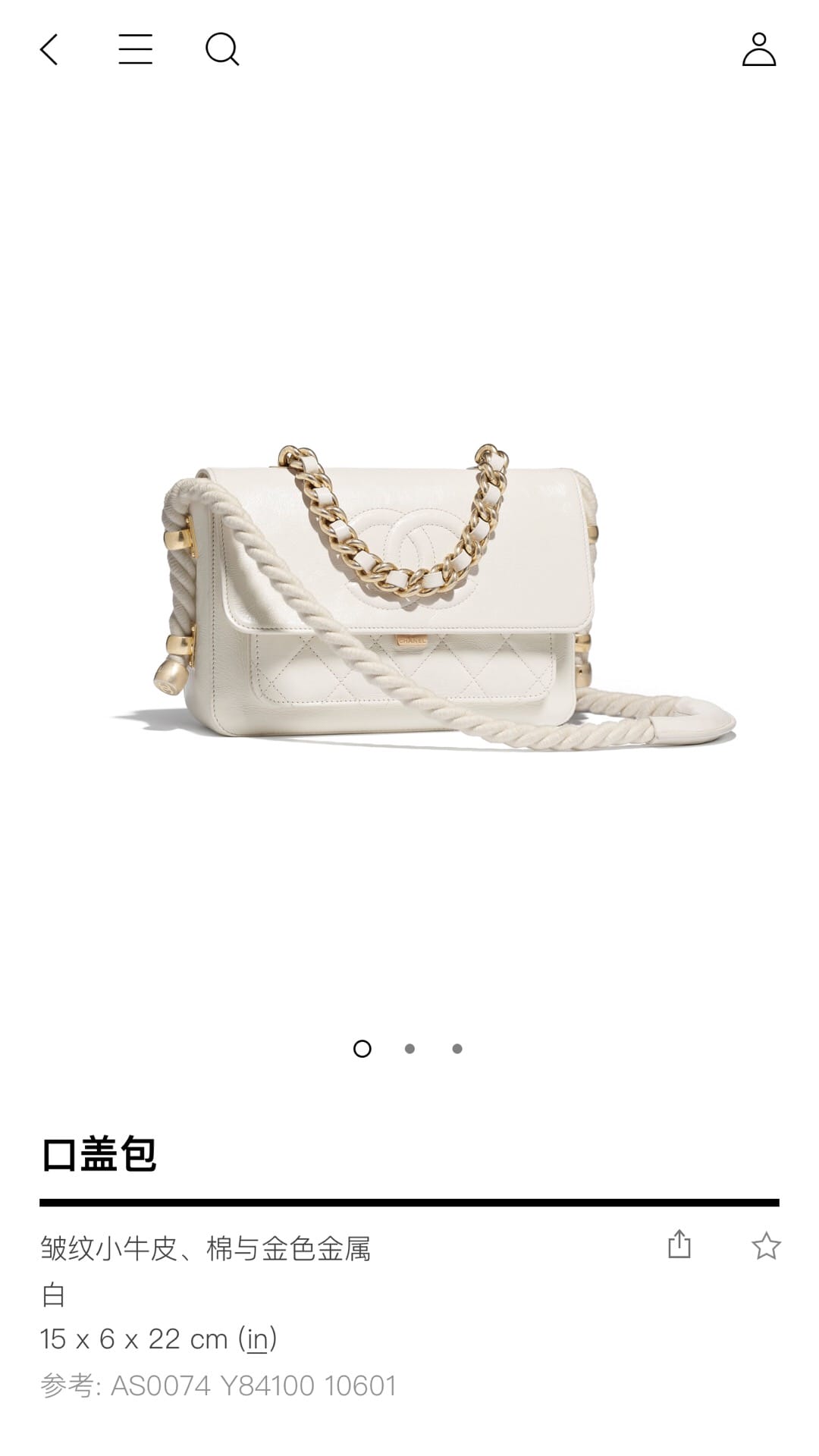
Task: Go back using the top arrow
Action: [x=49, y=50]
